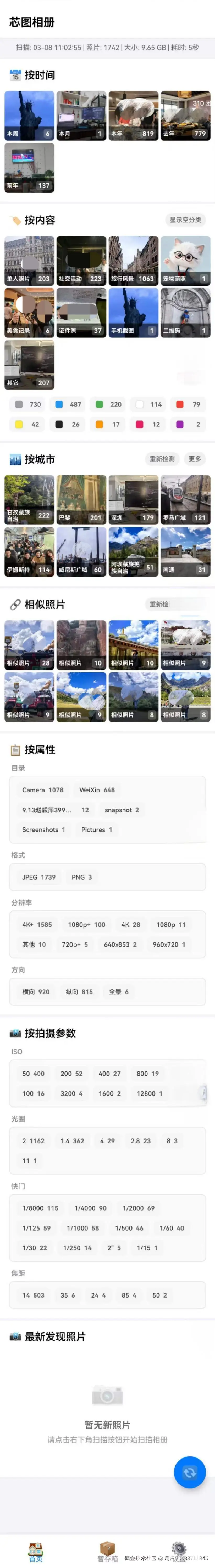The width and height of the screenshot is (215, 1568).
Task: Tap 显示空分类 button
Action: [185, 220]
